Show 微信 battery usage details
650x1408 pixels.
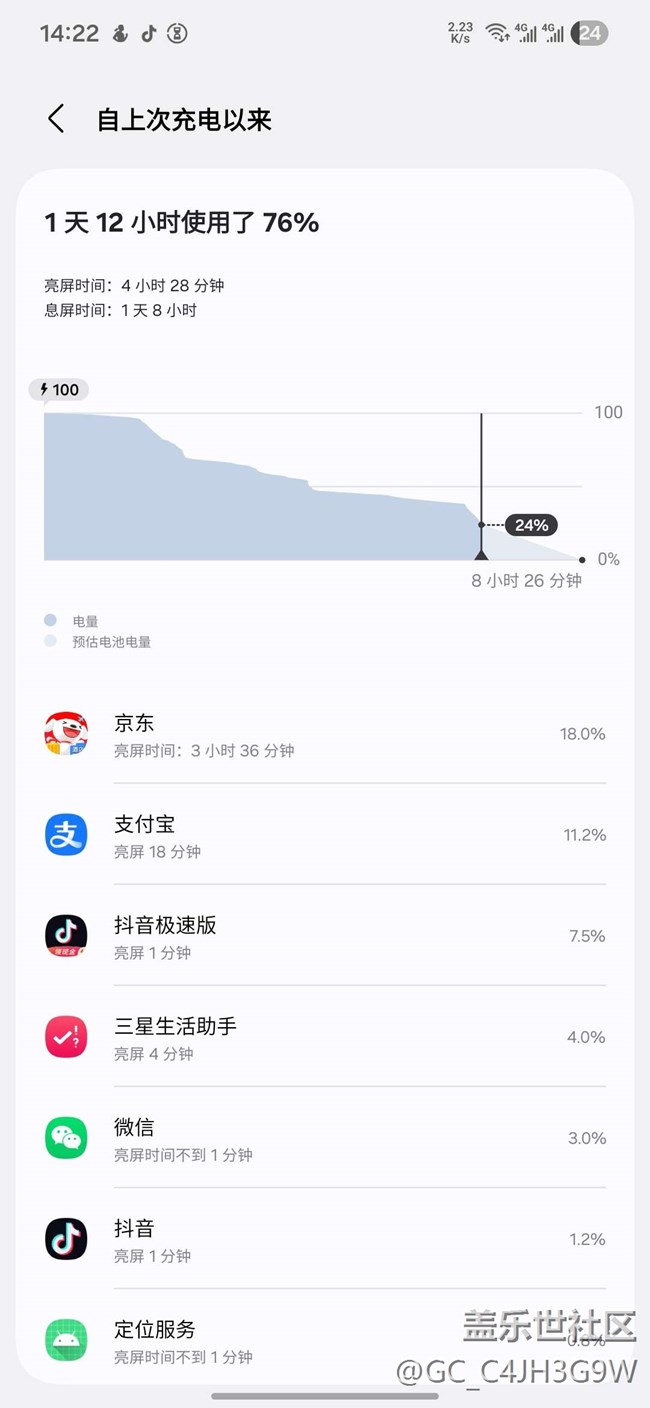tap(324, 1139)
